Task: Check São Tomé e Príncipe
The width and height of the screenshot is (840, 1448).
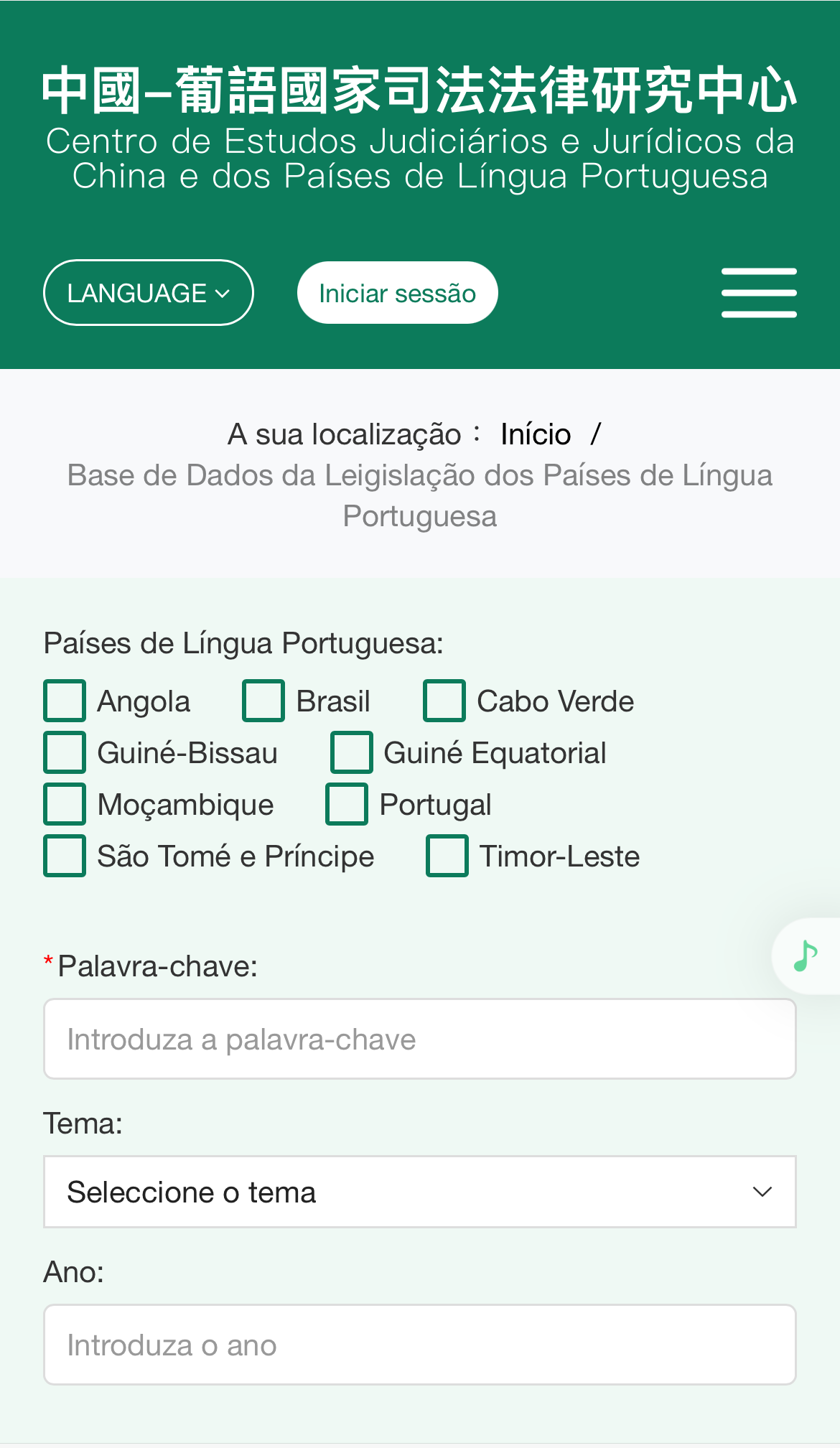Action: pyautogui.click(x=65, y=856)
